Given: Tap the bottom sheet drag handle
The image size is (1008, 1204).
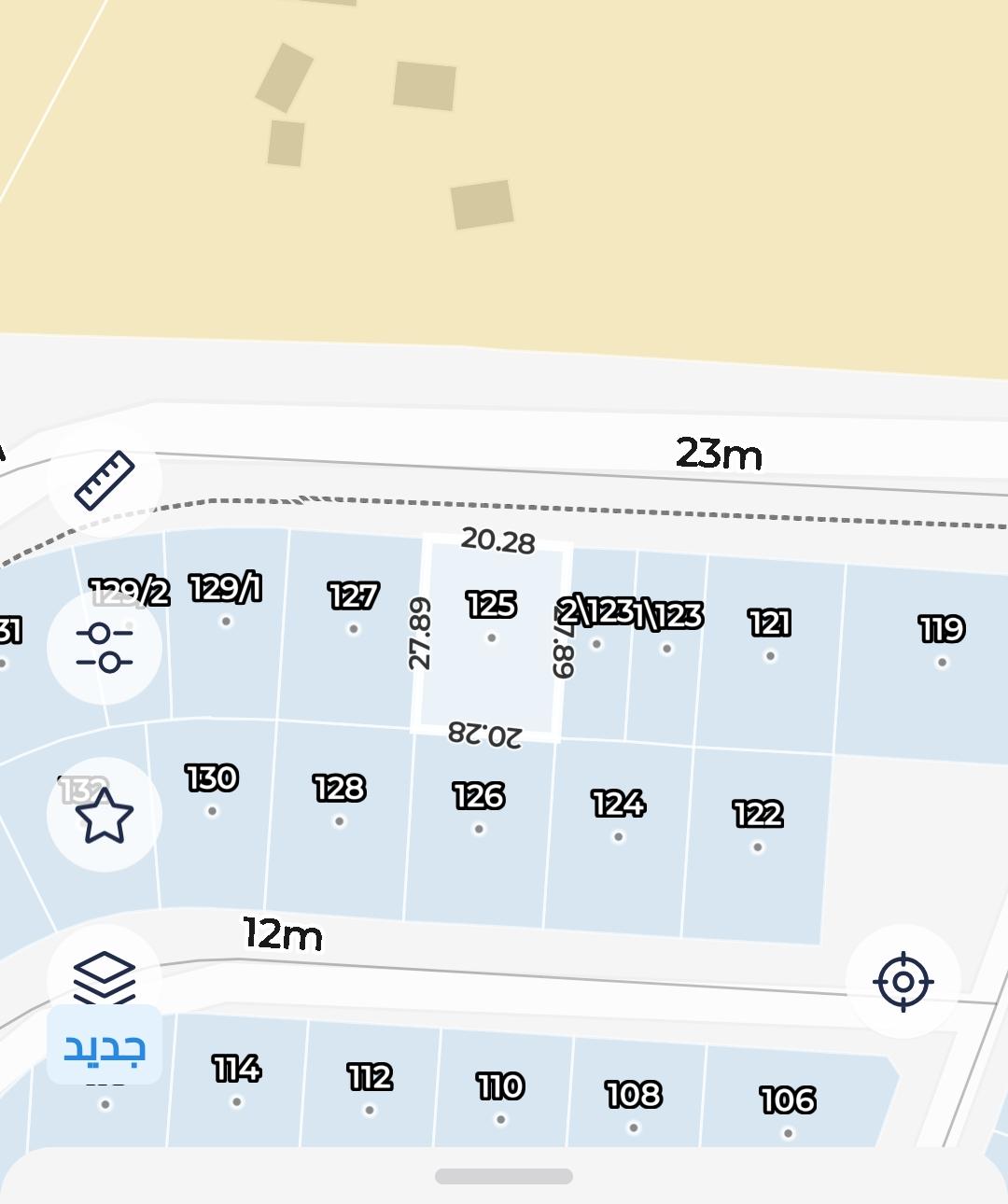Looking at the screenshot, I should (504, 1176).
